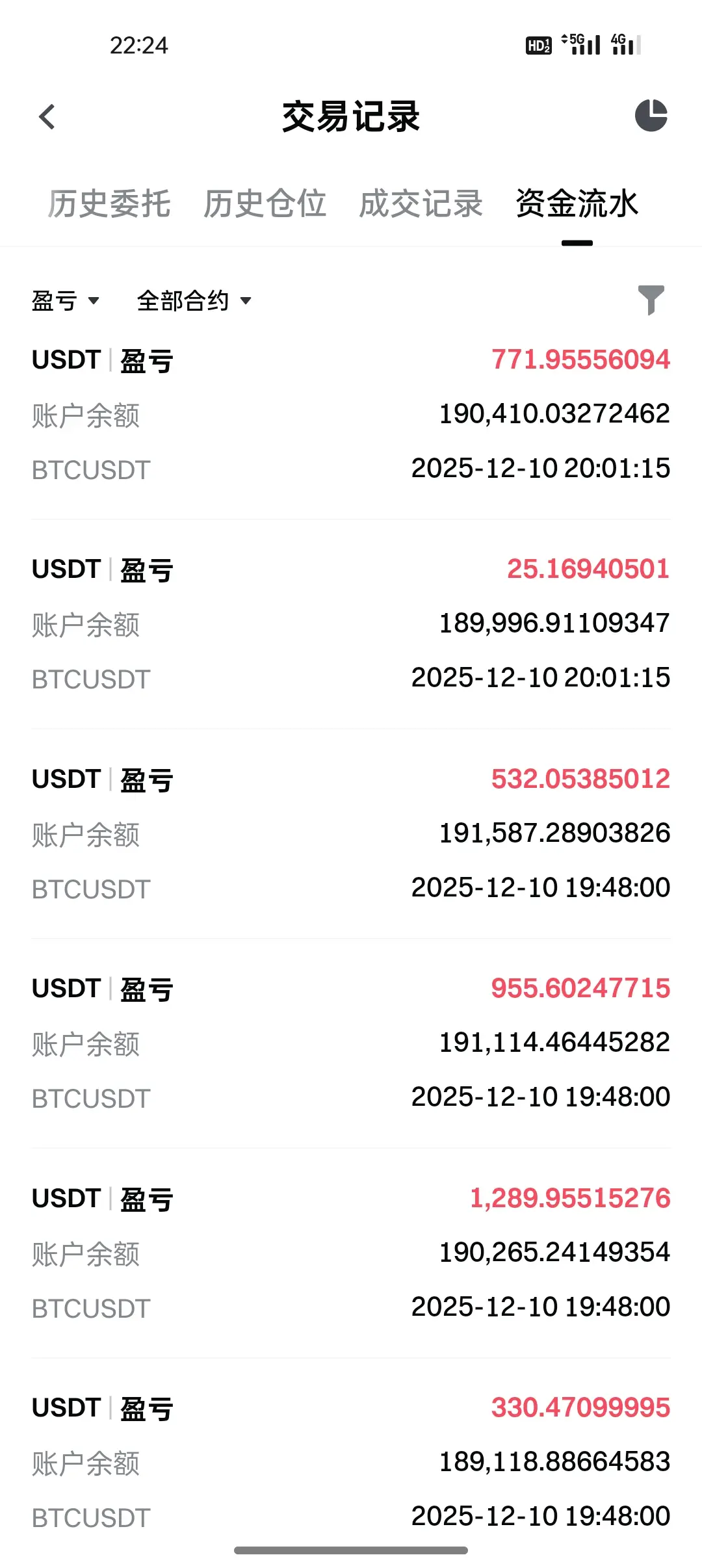The width and height of the screenshot is (702, 1568).
Task: Go back using the top-left arrow
Action: pyautogui.click(x=47, y=117)
